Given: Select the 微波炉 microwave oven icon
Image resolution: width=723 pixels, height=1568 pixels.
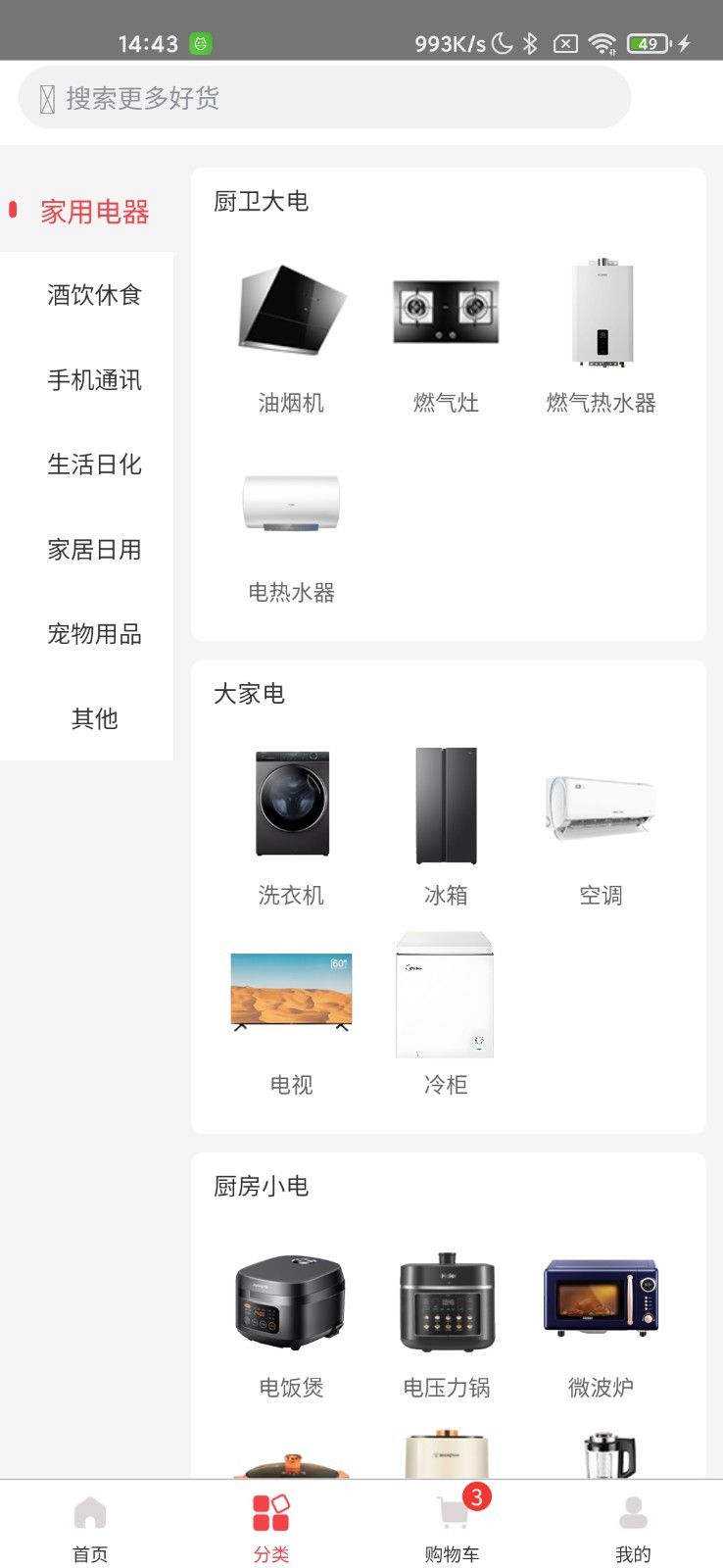Looking at the screenshot, I should point(601,1298).
